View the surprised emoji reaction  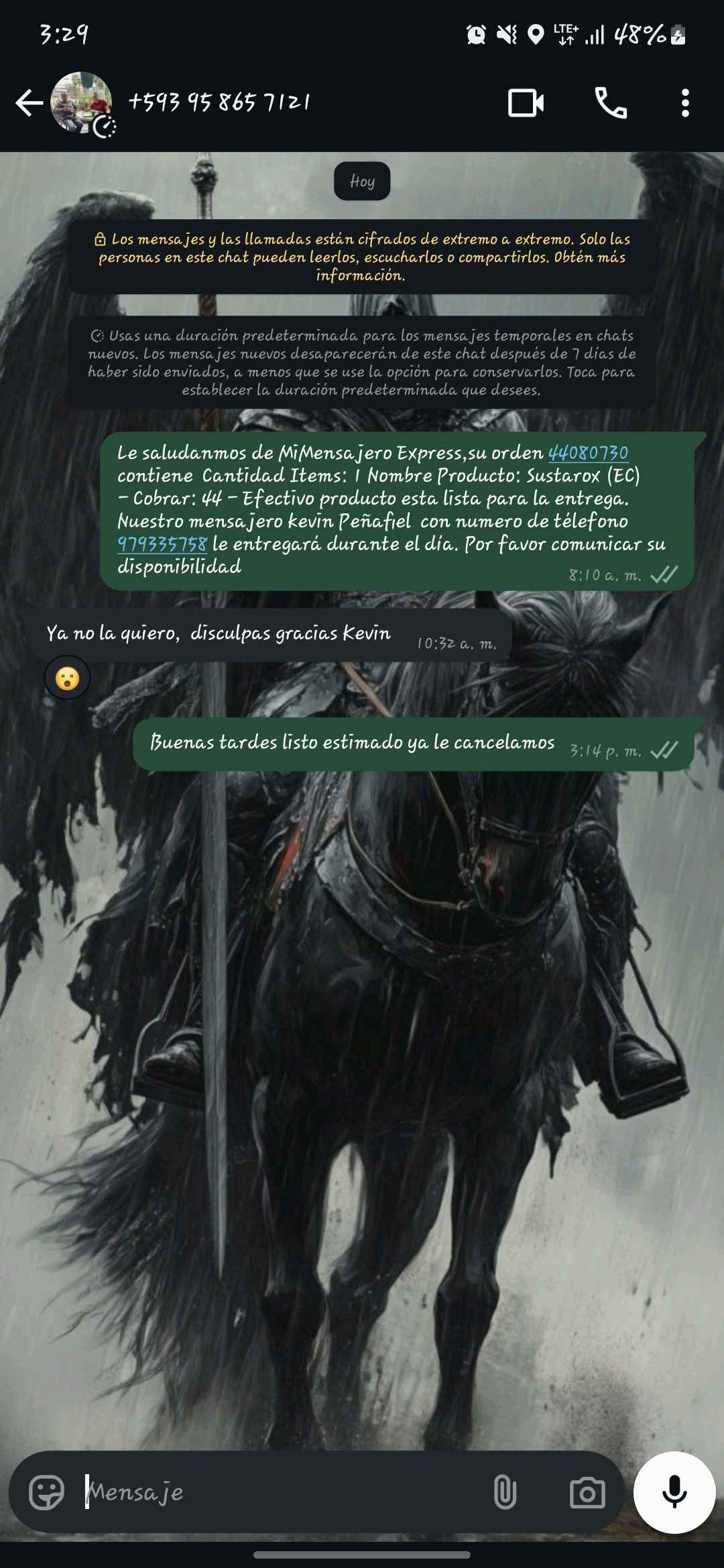(67, 679)
